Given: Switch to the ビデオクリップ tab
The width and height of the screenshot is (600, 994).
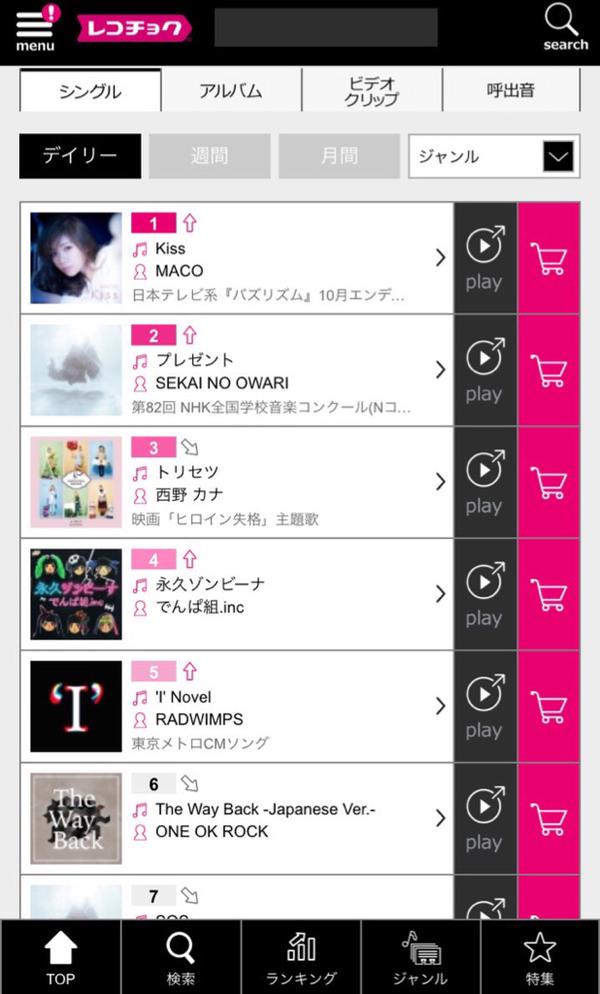Looking at the screenshot, I should tap(371, 91).
